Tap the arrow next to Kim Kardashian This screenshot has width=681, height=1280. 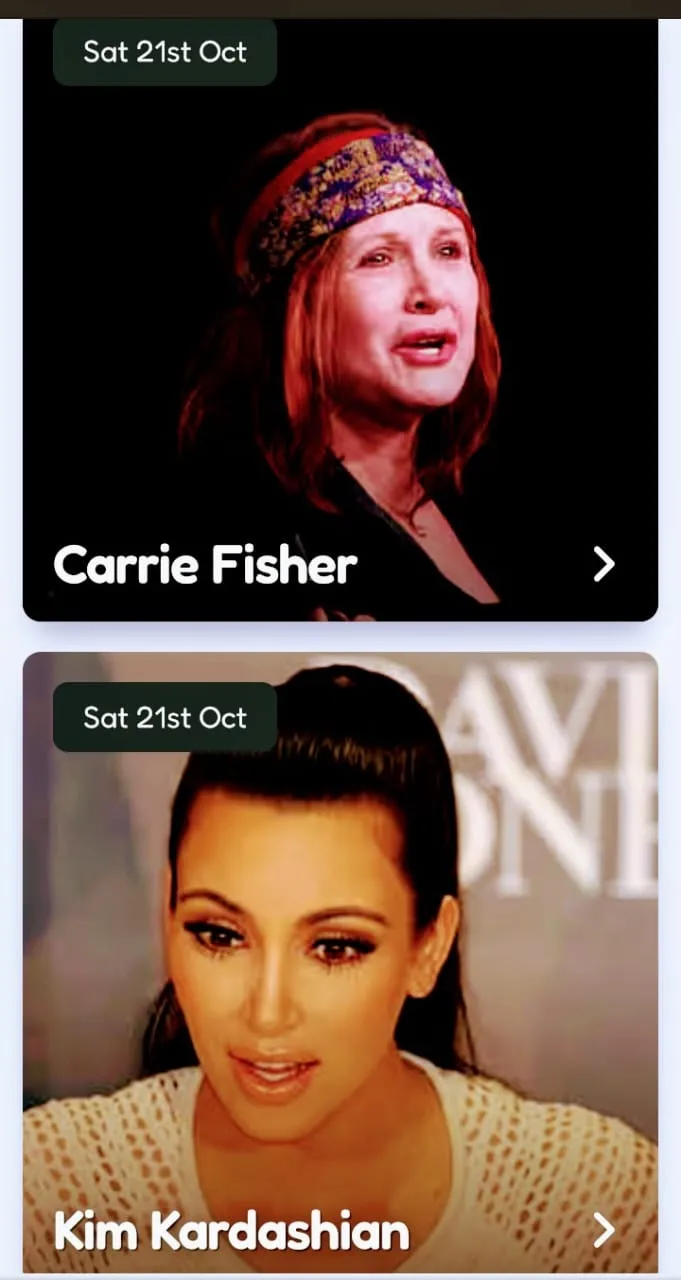pos(603,1231)
